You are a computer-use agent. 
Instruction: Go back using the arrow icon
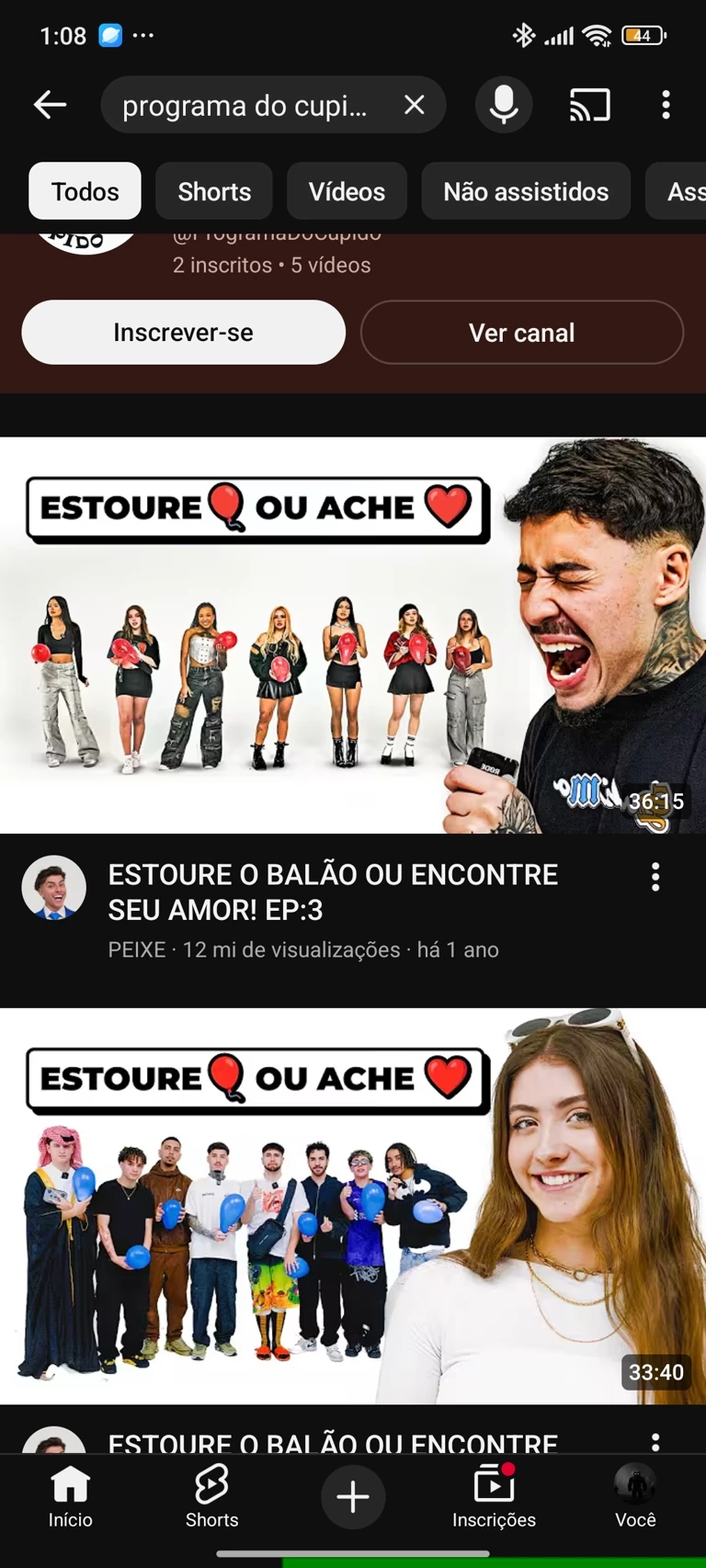click(x=51, y=106)
